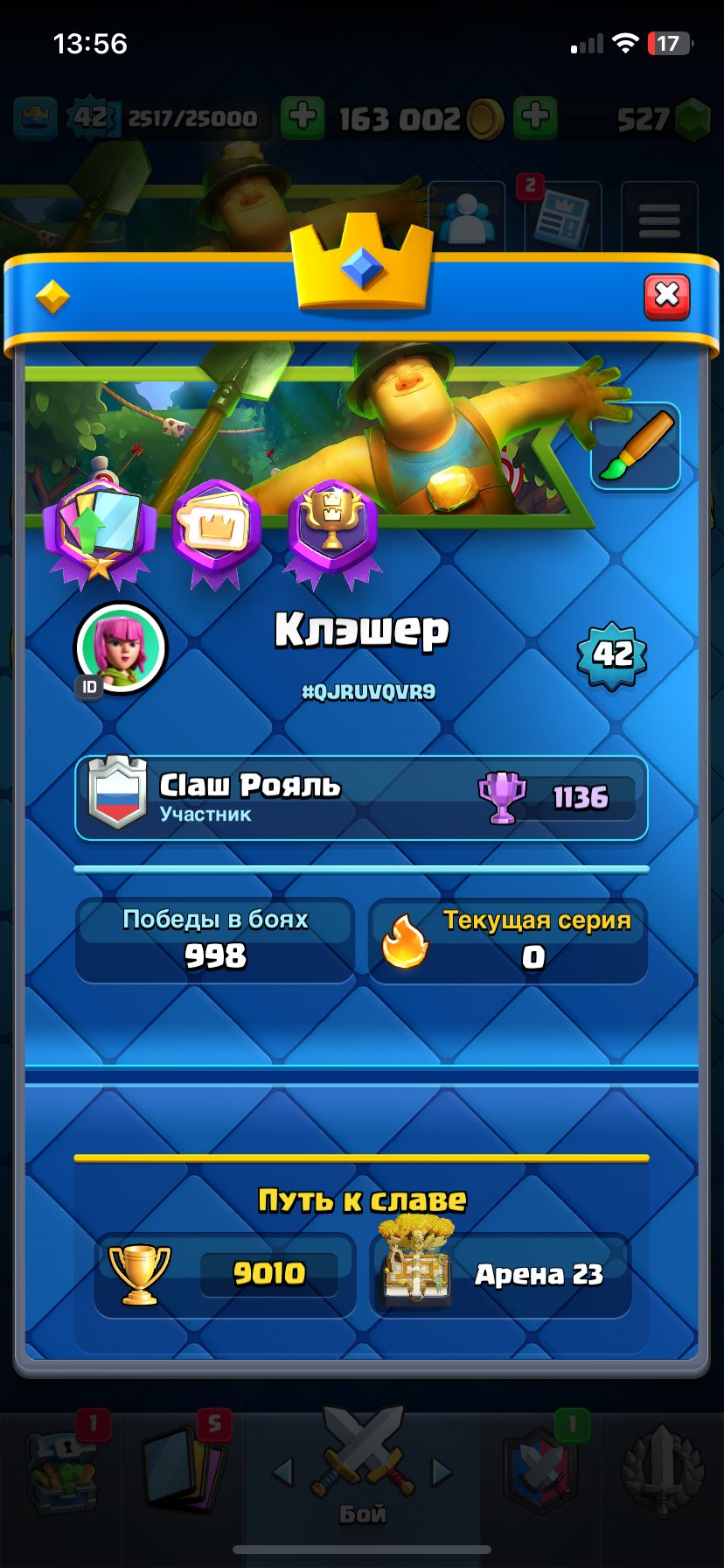Tap the trophy cup badge
The height and width of the screenshot is (1568, 724).
pos(332,528)
